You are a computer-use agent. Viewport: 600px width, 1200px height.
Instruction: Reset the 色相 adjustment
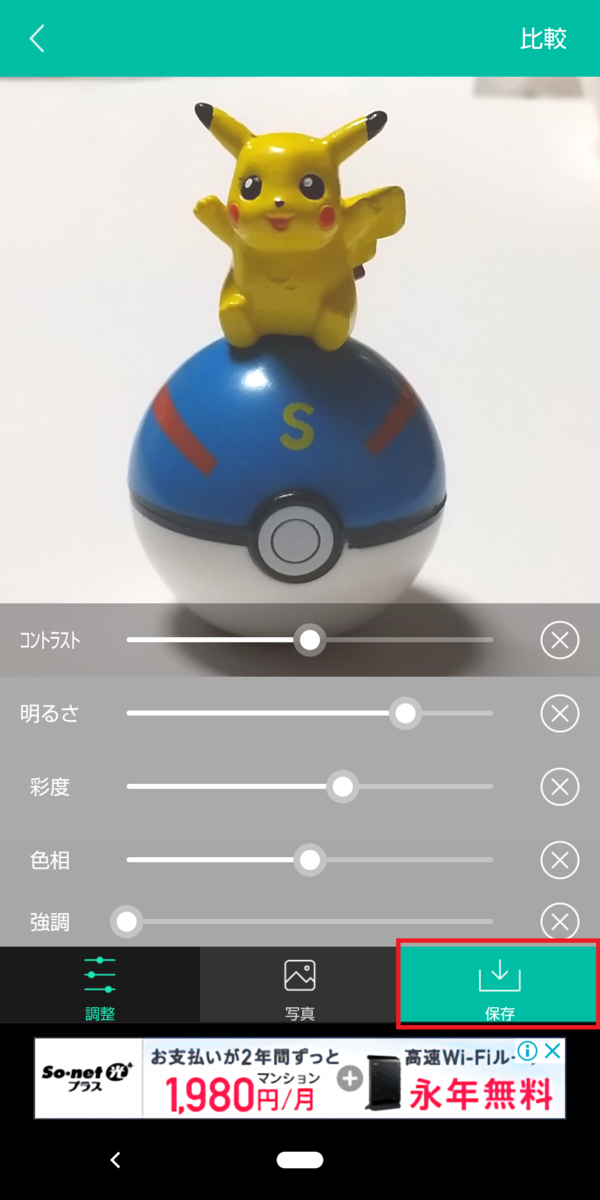tap(560, 860)
